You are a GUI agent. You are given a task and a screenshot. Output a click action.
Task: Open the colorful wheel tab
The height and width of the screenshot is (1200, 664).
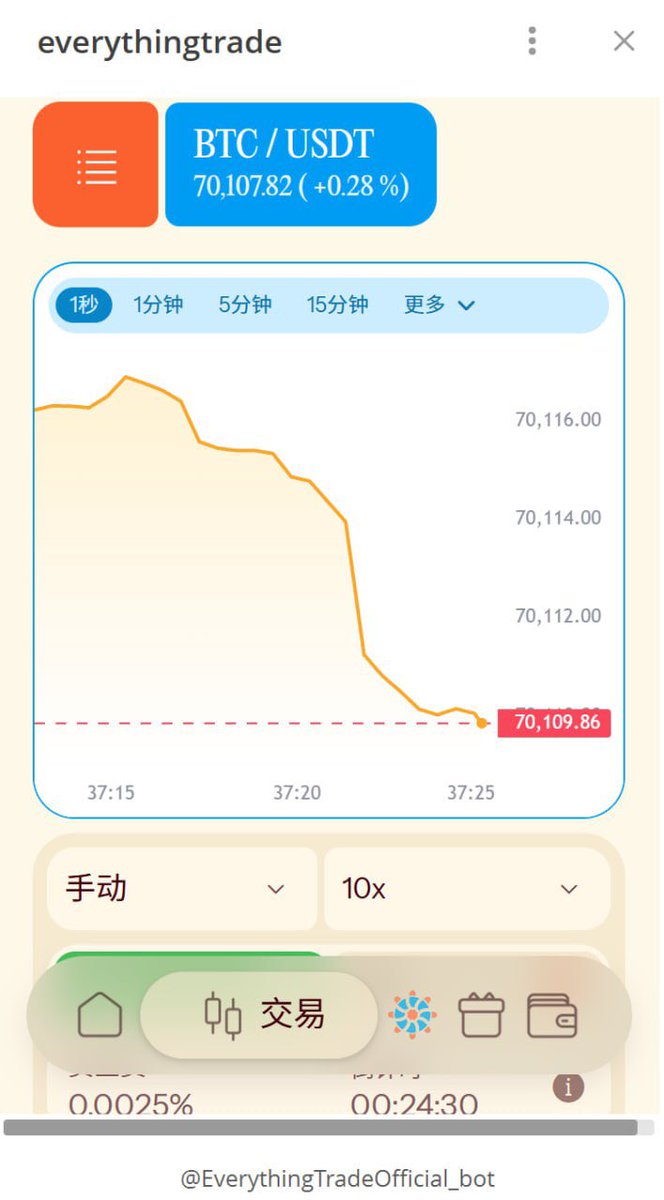click(412, 1016)
